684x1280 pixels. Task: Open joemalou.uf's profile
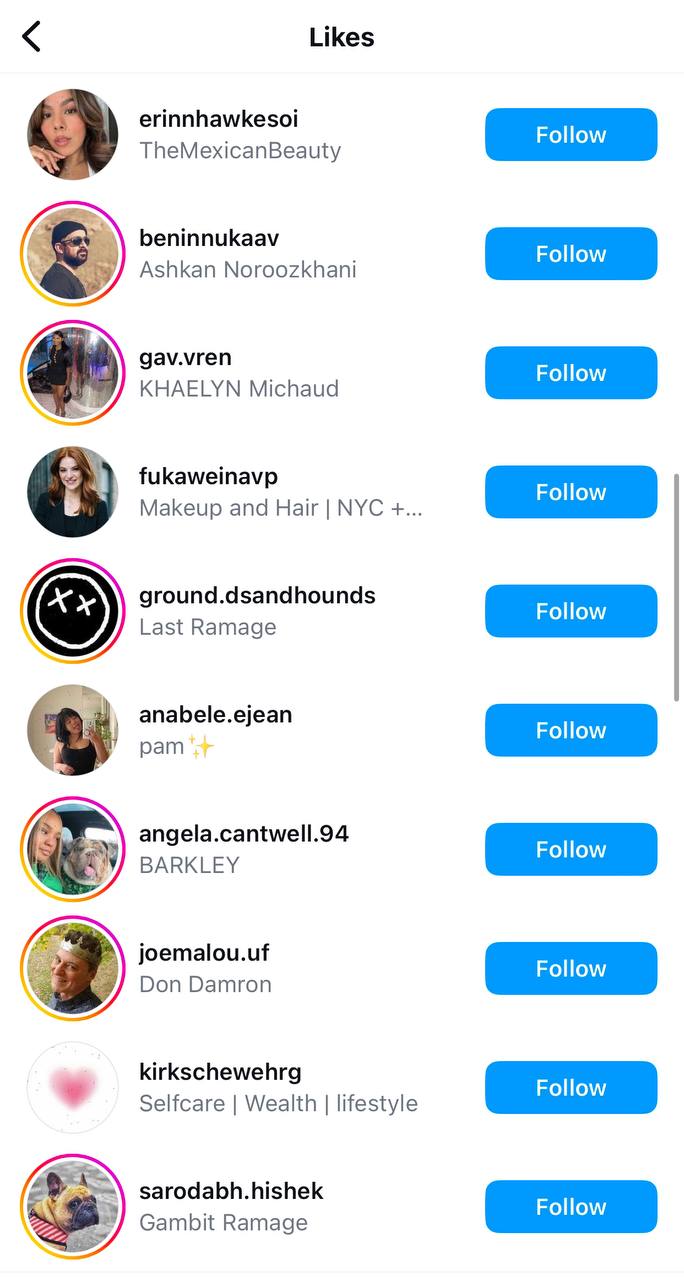tap(204, 953)
